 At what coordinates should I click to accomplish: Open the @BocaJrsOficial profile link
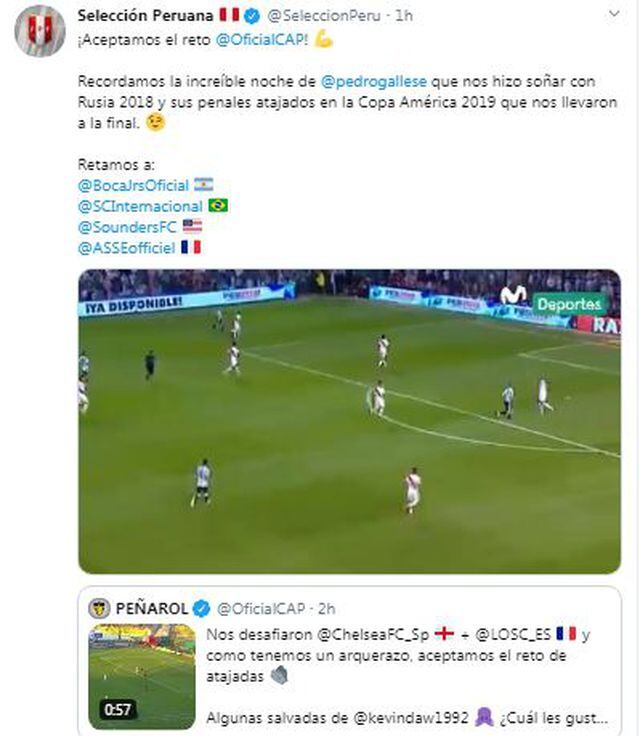[x=133, y=185]
